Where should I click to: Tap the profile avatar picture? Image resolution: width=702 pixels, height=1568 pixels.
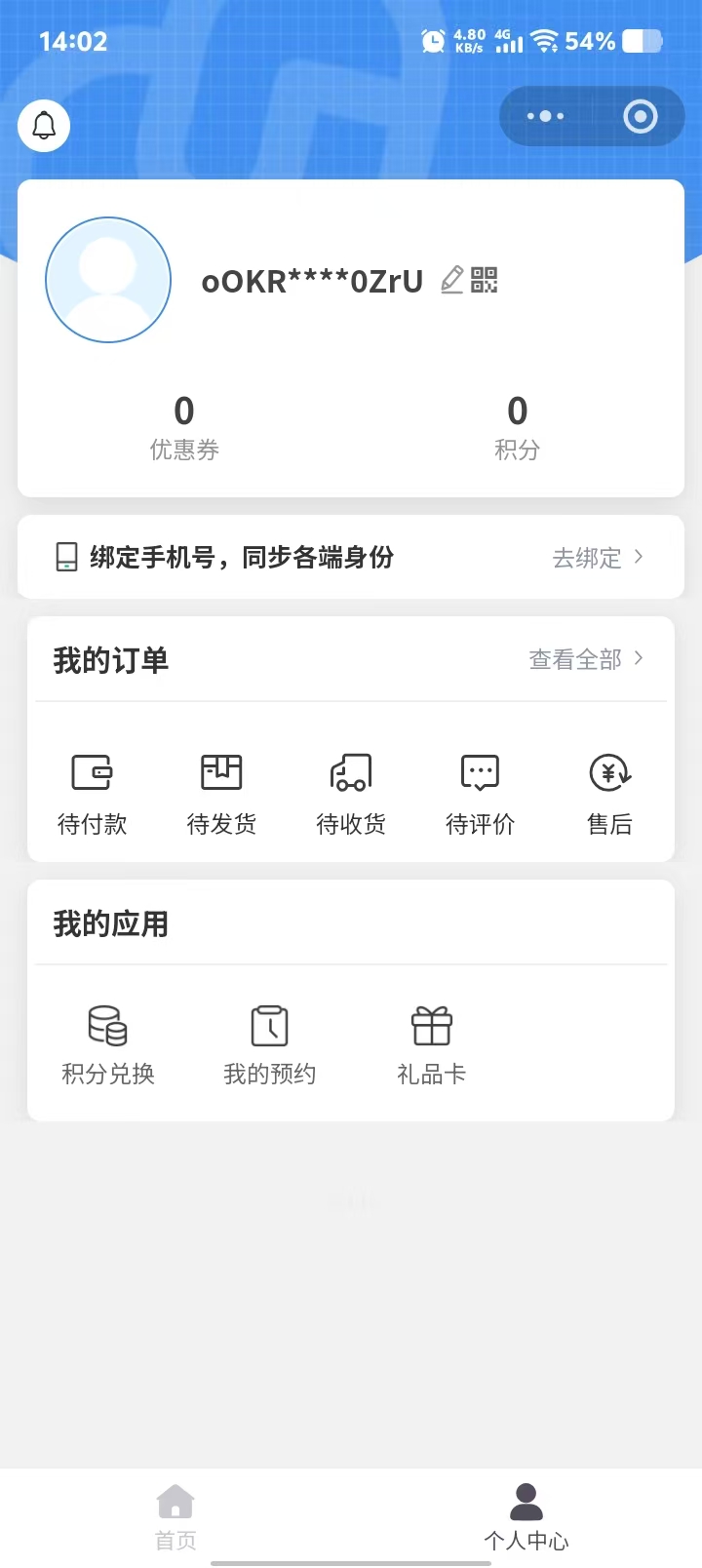point(108,280)
